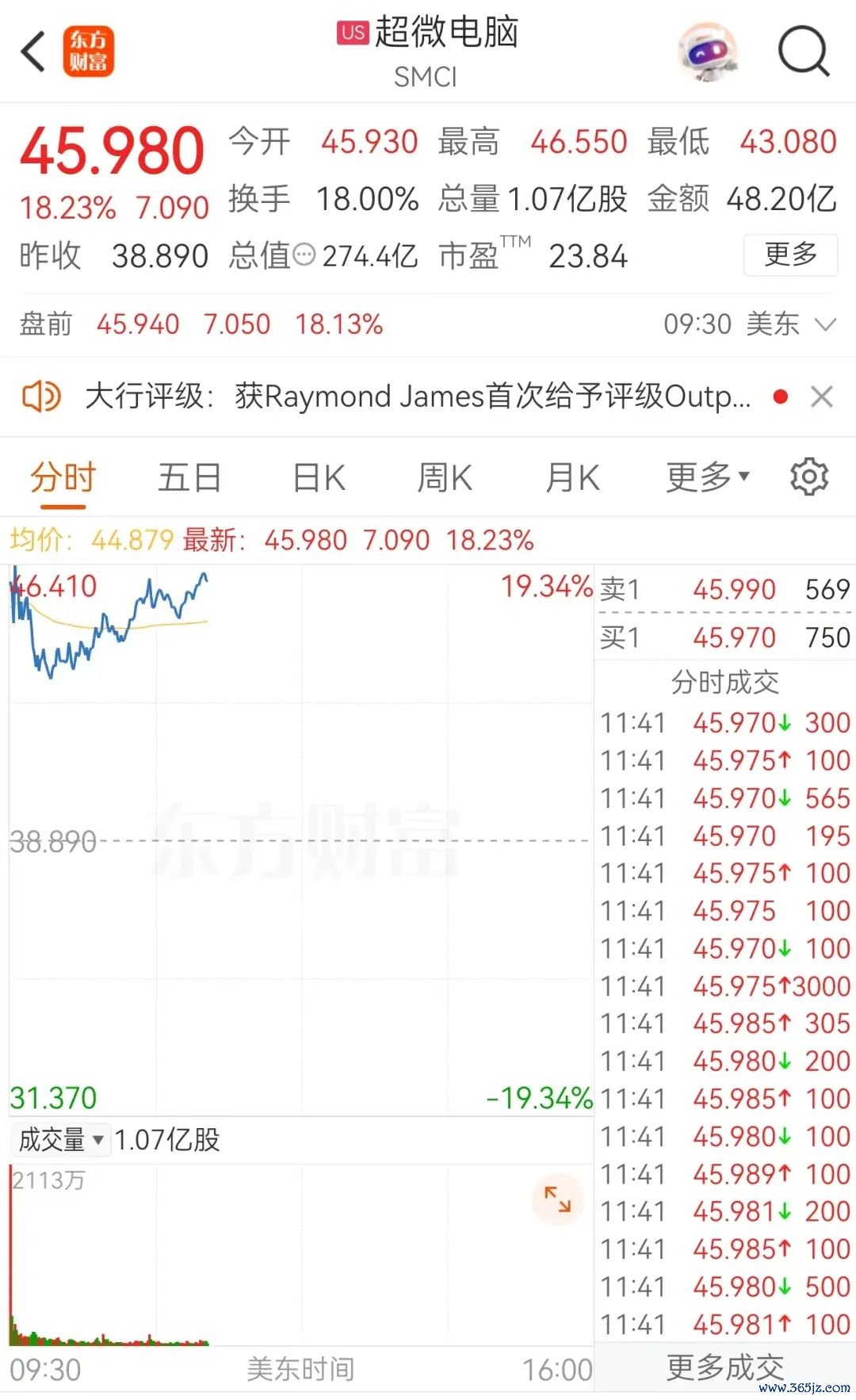This screenshot has width=856, height=1400.
Task: Open the 更多 chart period dropdown
Action: tap(707, 477)
